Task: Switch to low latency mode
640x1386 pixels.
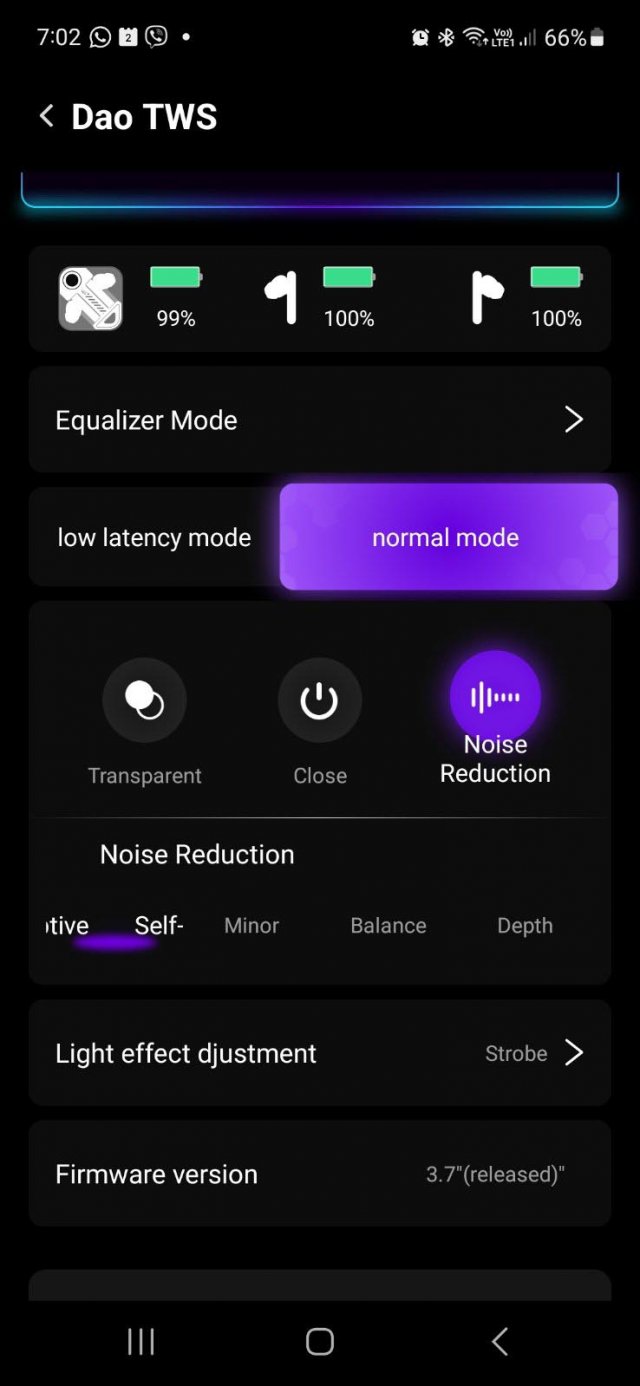Action: click(x=154, y=537)
